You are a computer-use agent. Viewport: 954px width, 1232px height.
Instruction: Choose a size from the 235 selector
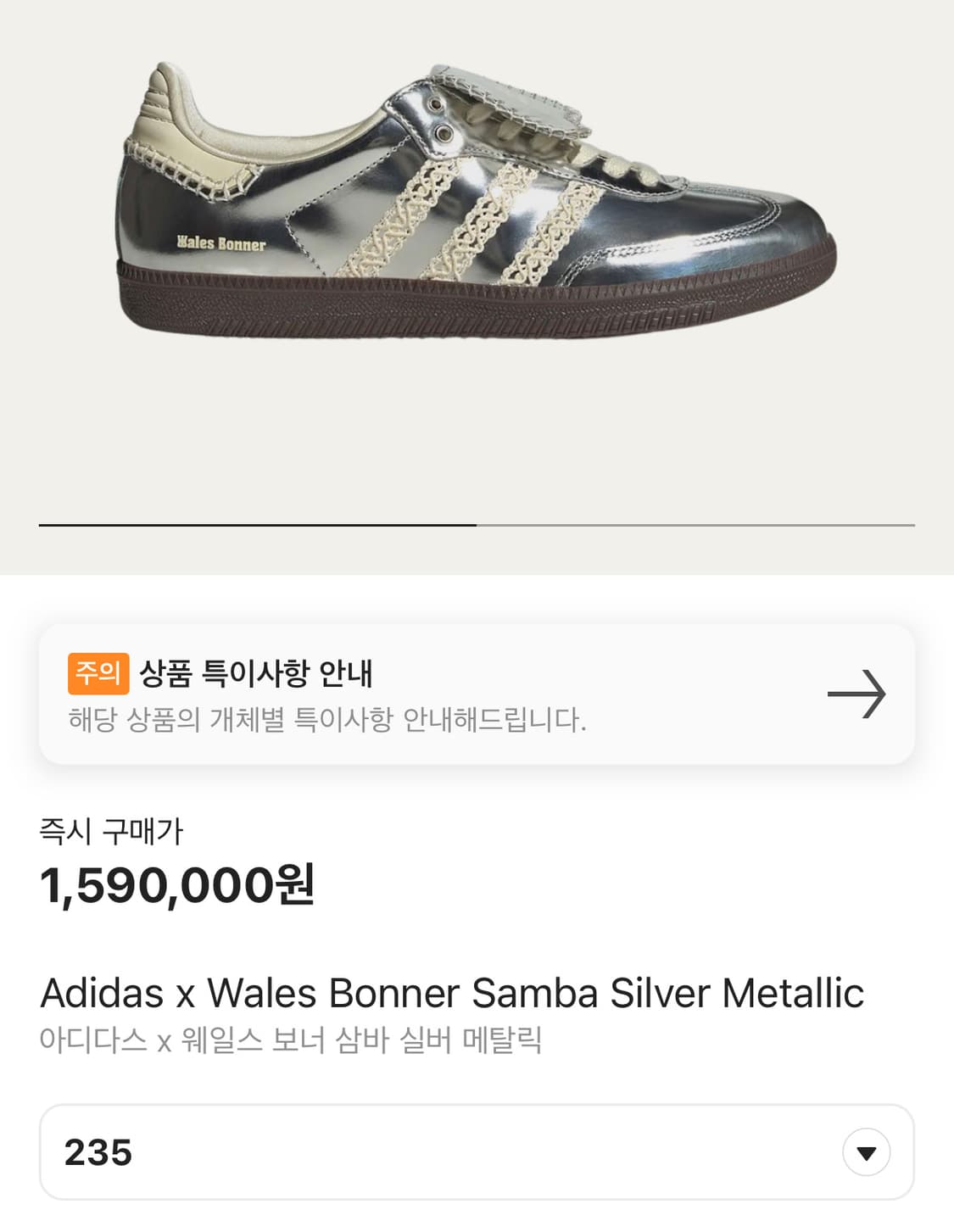pos(475,1151)
